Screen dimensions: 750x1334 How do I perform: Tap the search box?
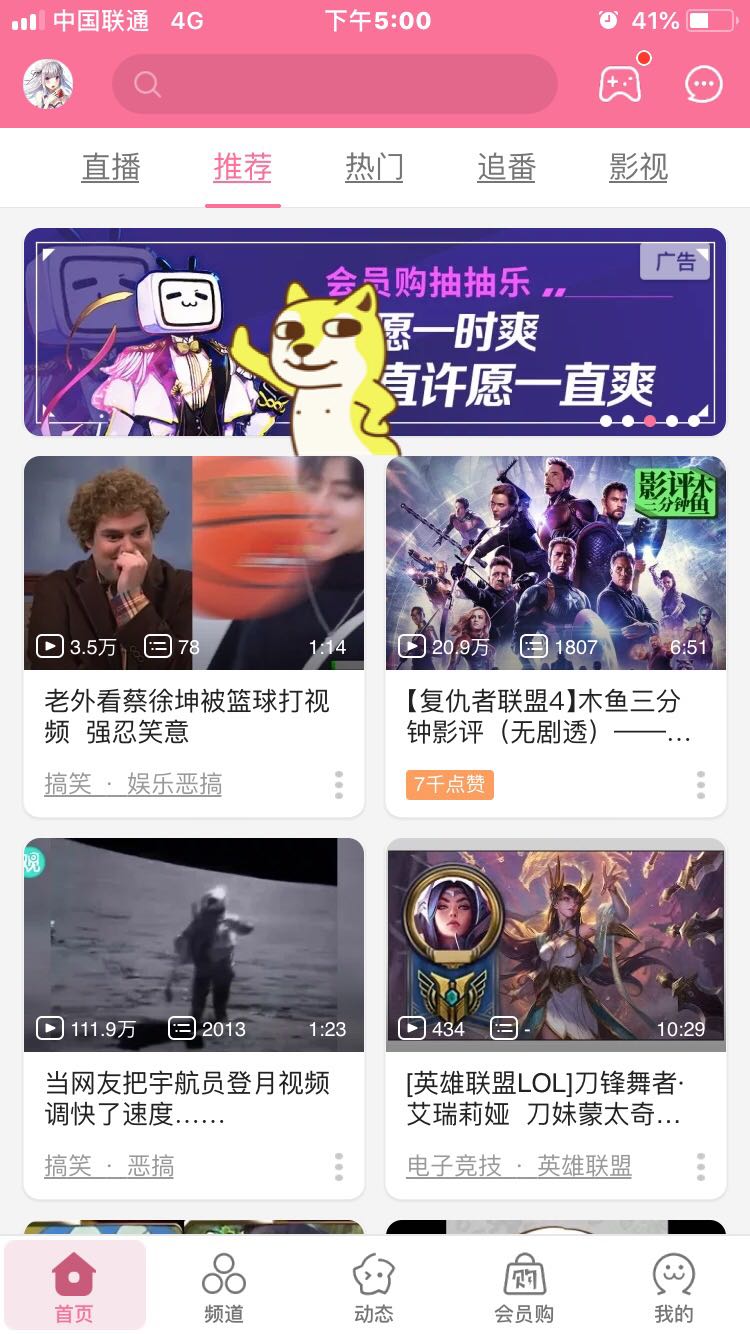334,84
